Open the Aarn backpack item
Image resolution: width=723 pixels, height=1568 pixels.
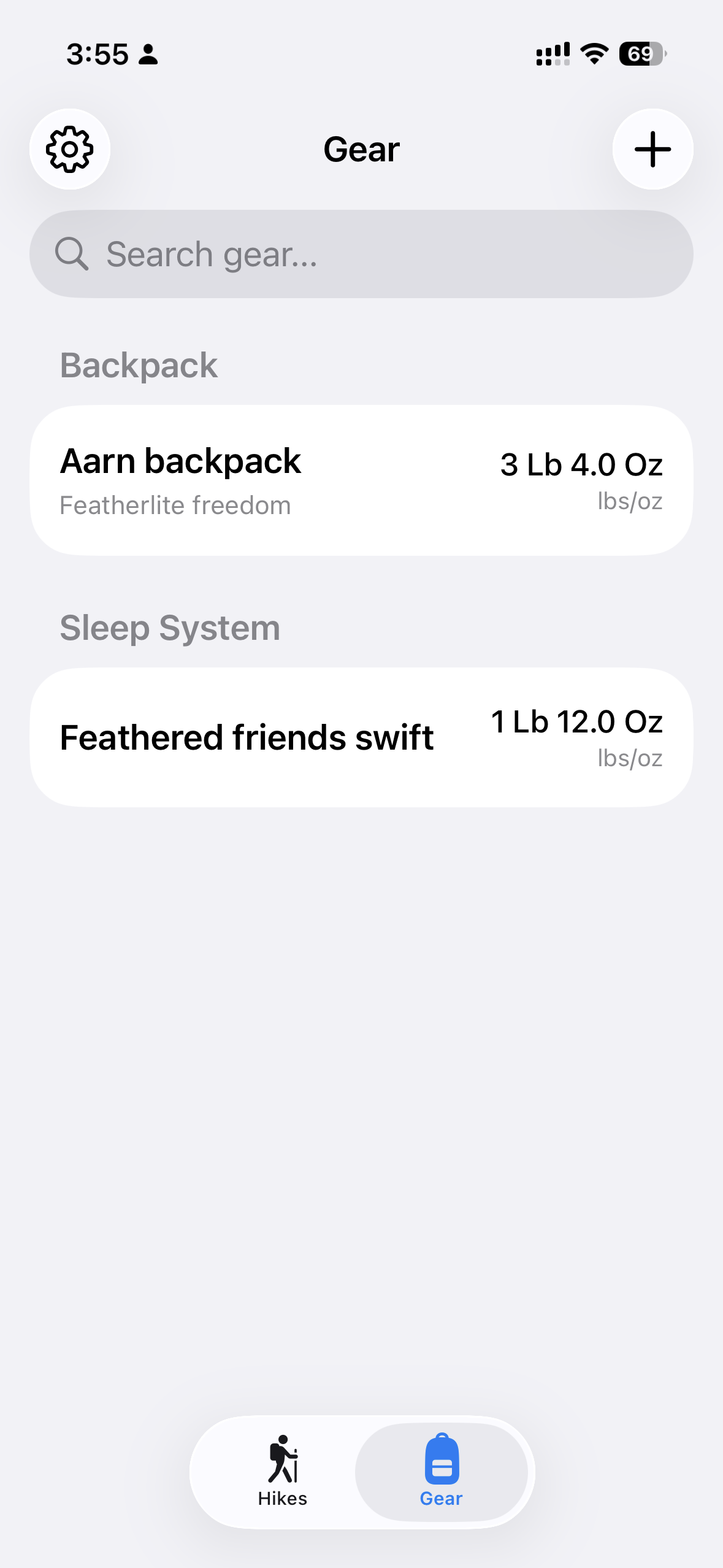pyautogui.click(x=361, y=480)
